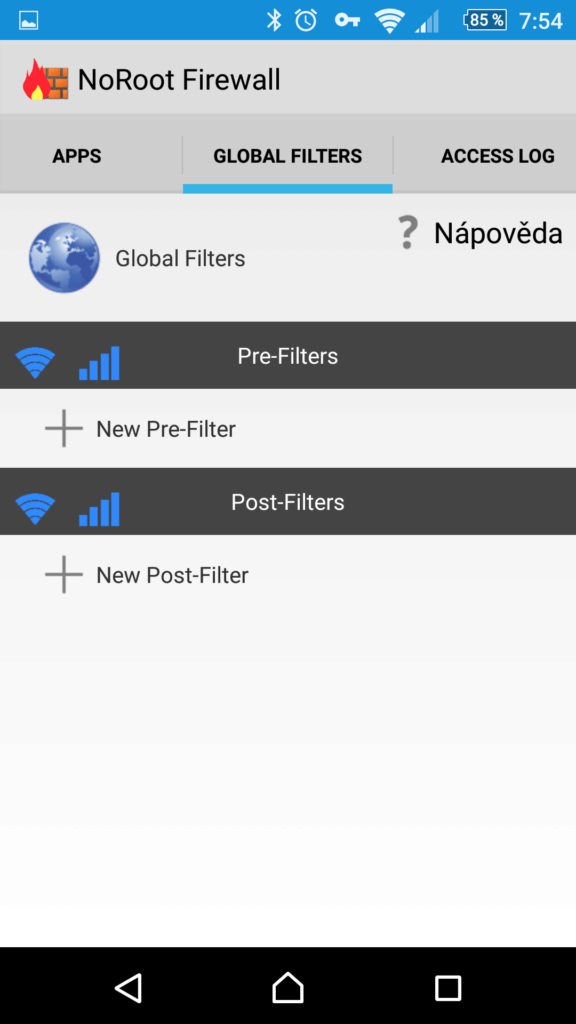Switch to the Apps tab
Image resolution: width=576 pixels, height=1024 pixels.
click(77, 156)
